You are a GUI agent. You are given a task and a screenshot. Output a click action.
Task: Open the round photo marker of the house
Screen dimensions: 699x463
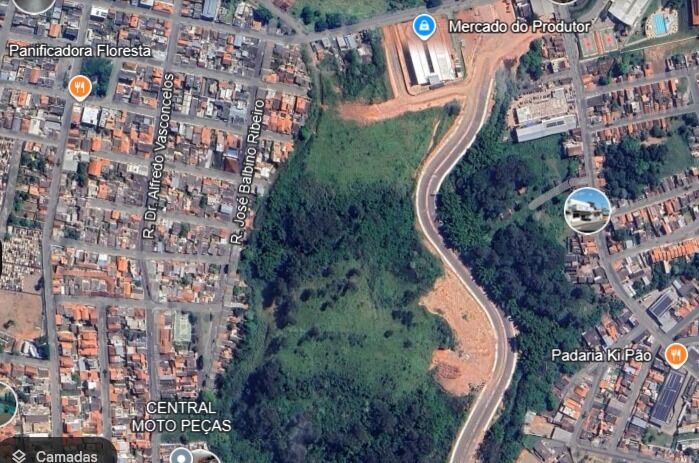pos(587,210)
